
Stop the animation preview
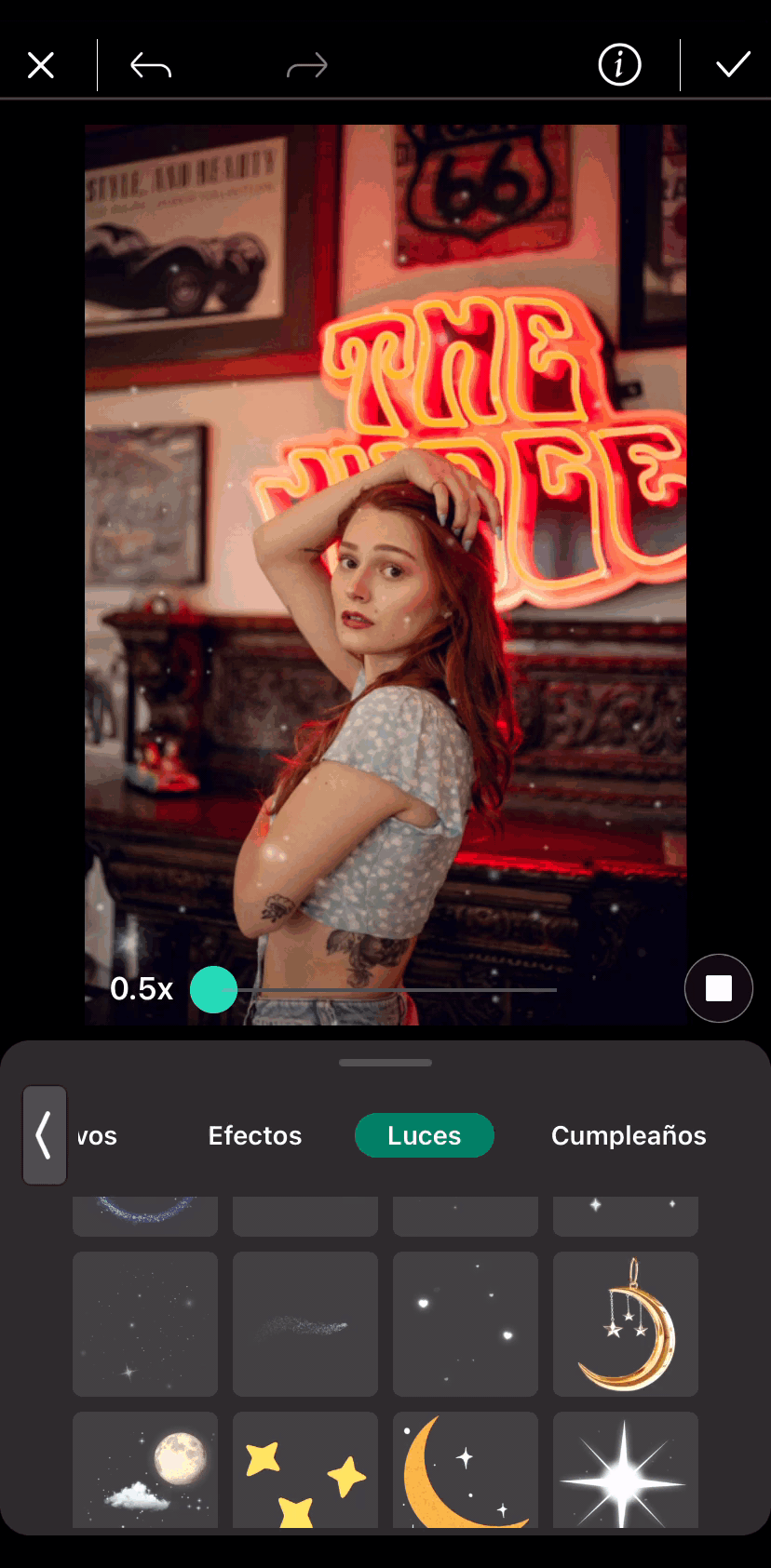click(x=718, y=988)
